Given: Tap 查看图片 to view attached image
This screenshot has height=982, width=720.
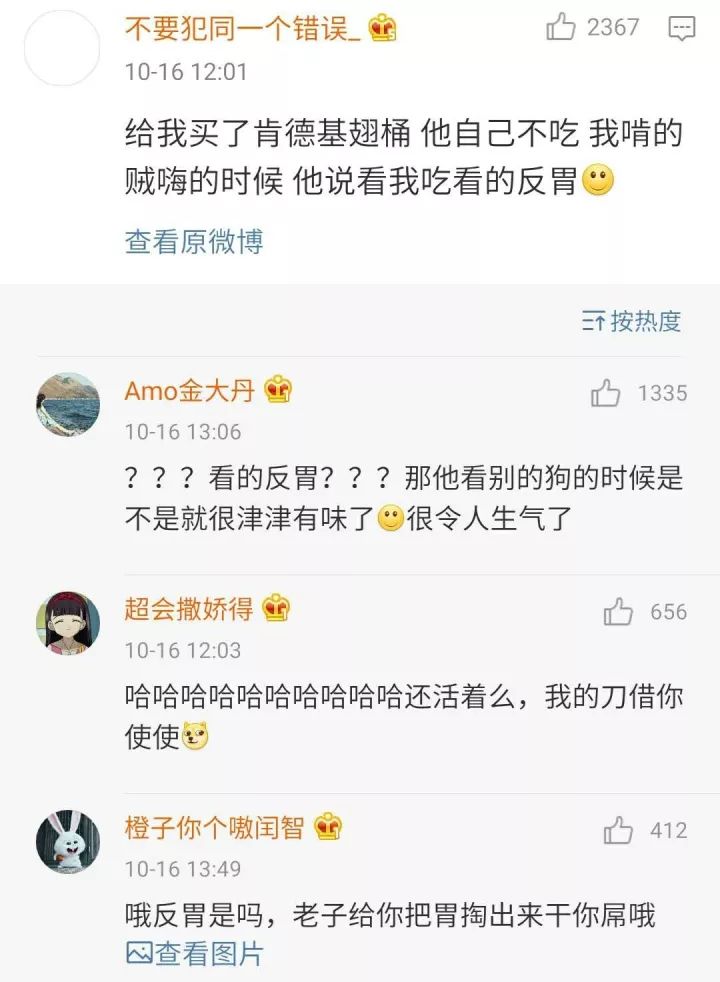Looking at the screenshot, I should click(x=194, y=953).
